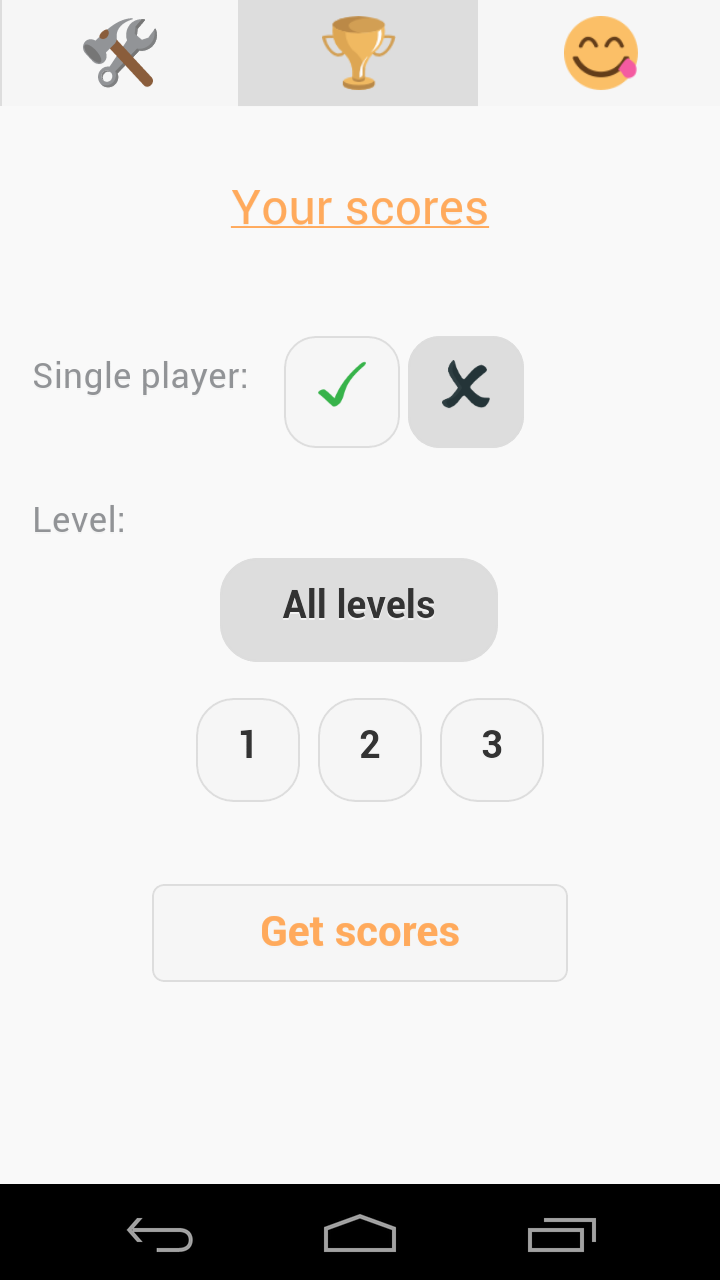Viewport: 720px width, 1280px height.
Task: Switch to the smiley face tab
Action: pyautogui.click(x=600, y=52)
